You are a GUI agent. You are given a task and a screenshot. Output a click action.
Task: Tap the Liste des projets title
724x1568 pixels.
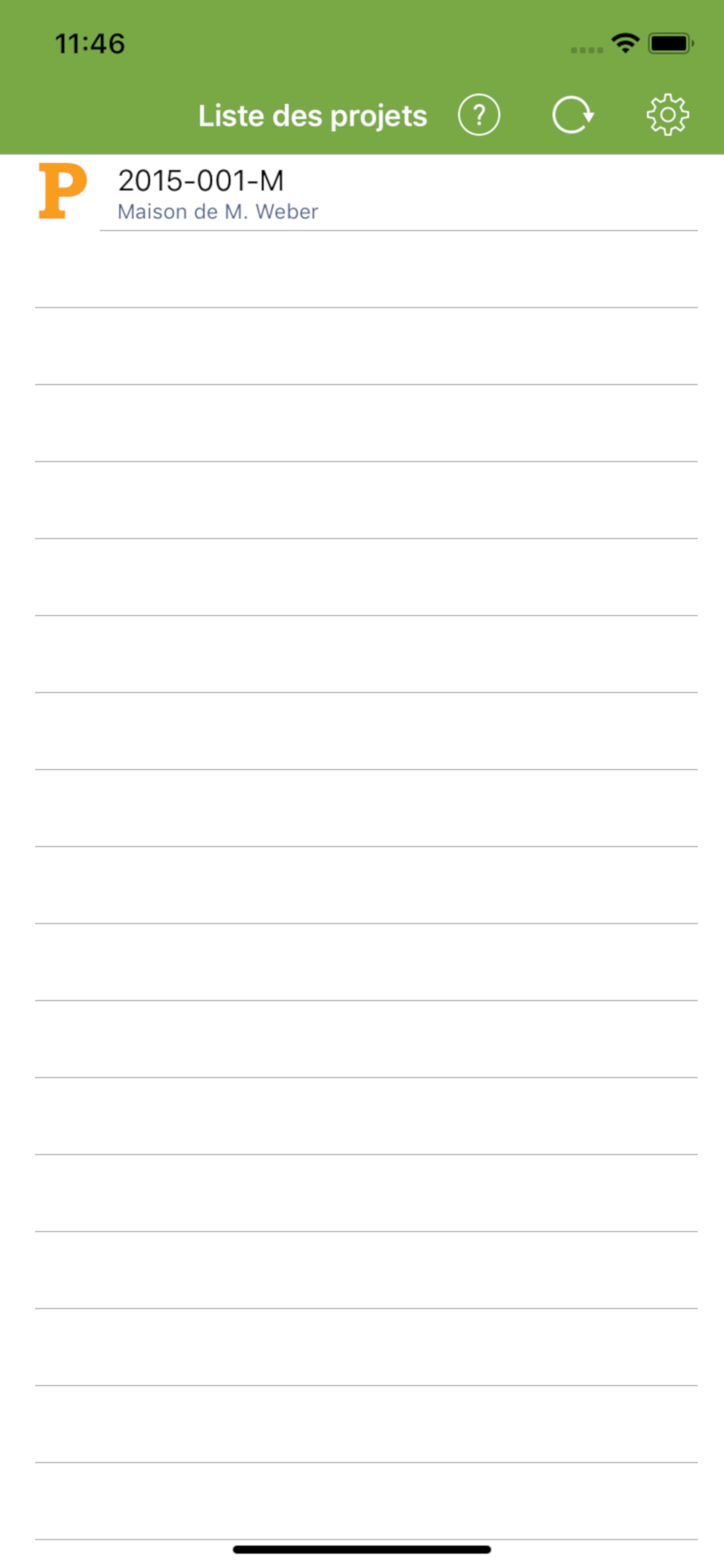point(312,114)
